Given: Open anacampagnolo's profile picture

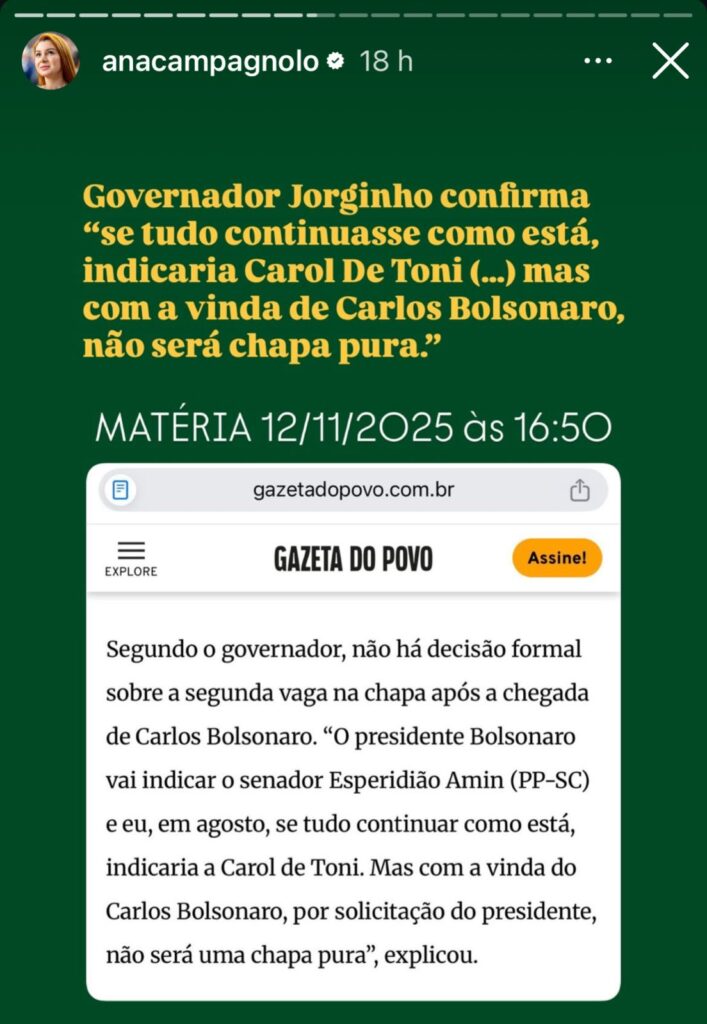Looking at the screenshot, I should 50,61.
